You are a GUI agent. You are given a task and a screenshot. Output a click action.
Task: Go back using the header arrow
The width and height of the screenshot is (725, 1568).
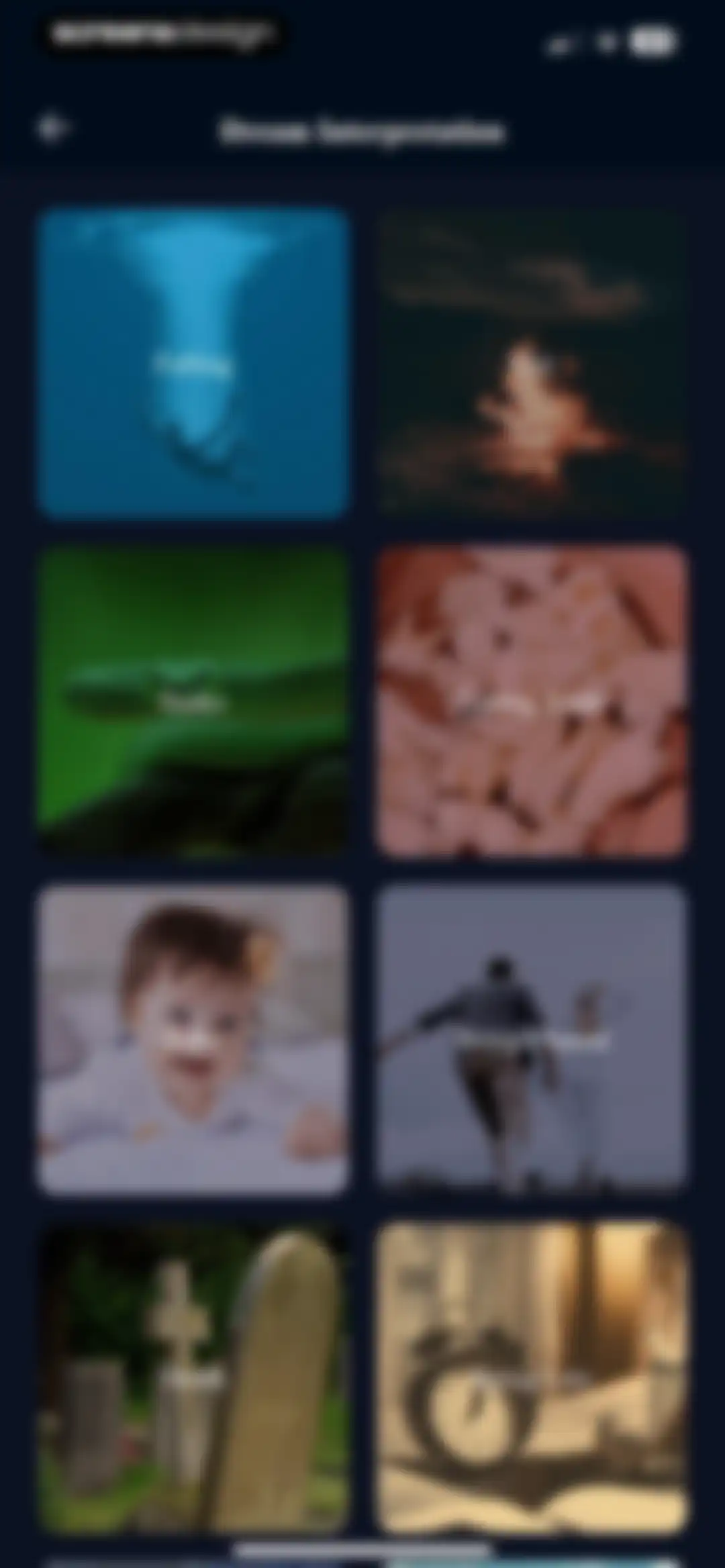(54, 128)
